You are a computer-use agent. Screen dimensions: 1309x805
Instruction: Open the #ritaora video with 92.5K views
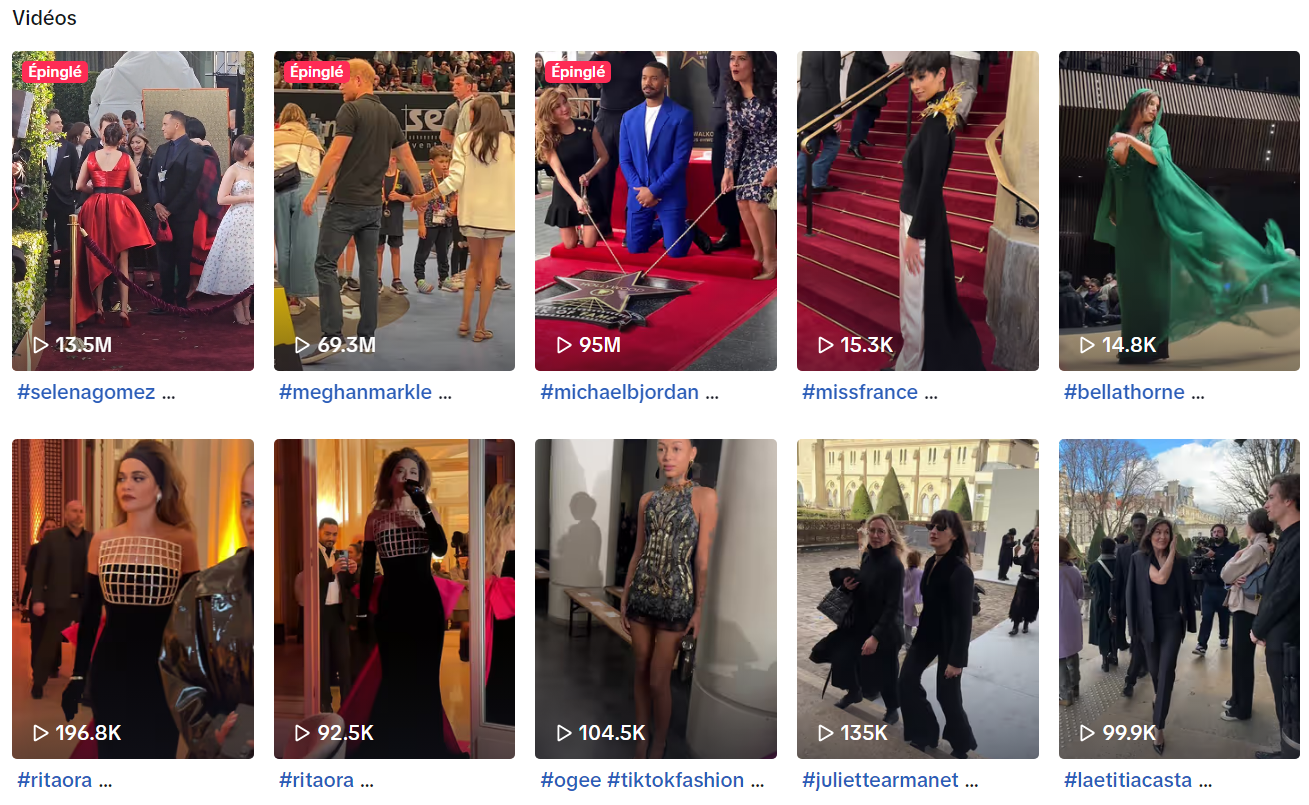pyautogui.click(x=394, y=598)
